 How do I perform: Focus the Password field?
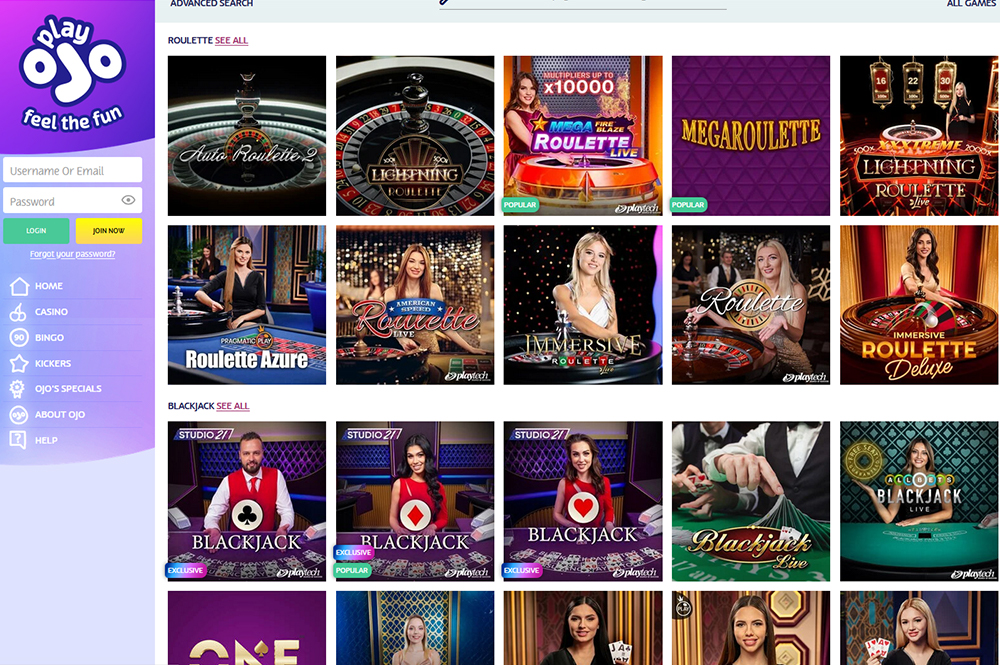click(x=60, y=201)
